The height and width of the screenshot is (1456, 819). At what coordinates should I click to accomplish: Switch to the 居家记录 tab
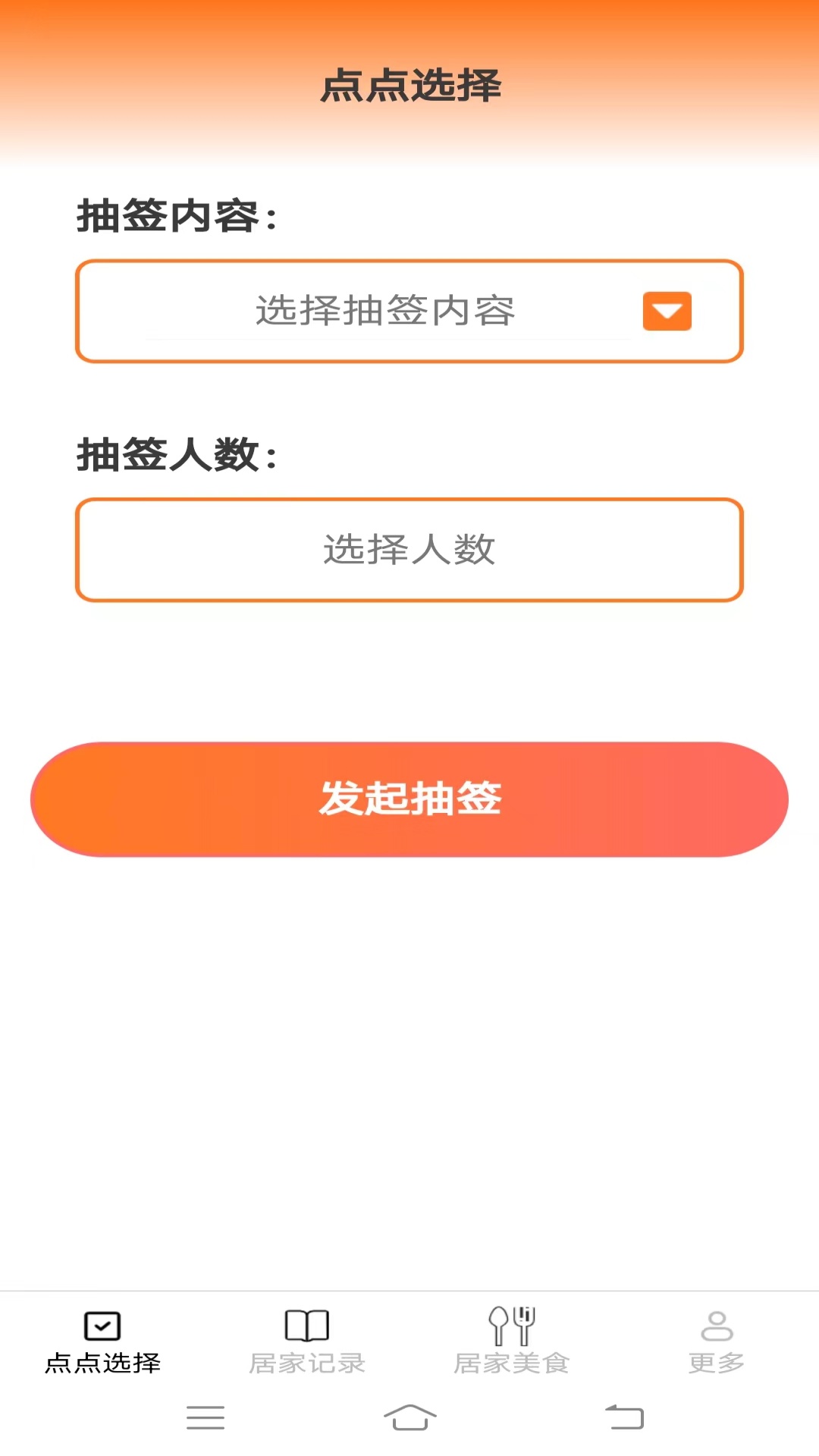pyautogui.click(x=307, y=1342)
